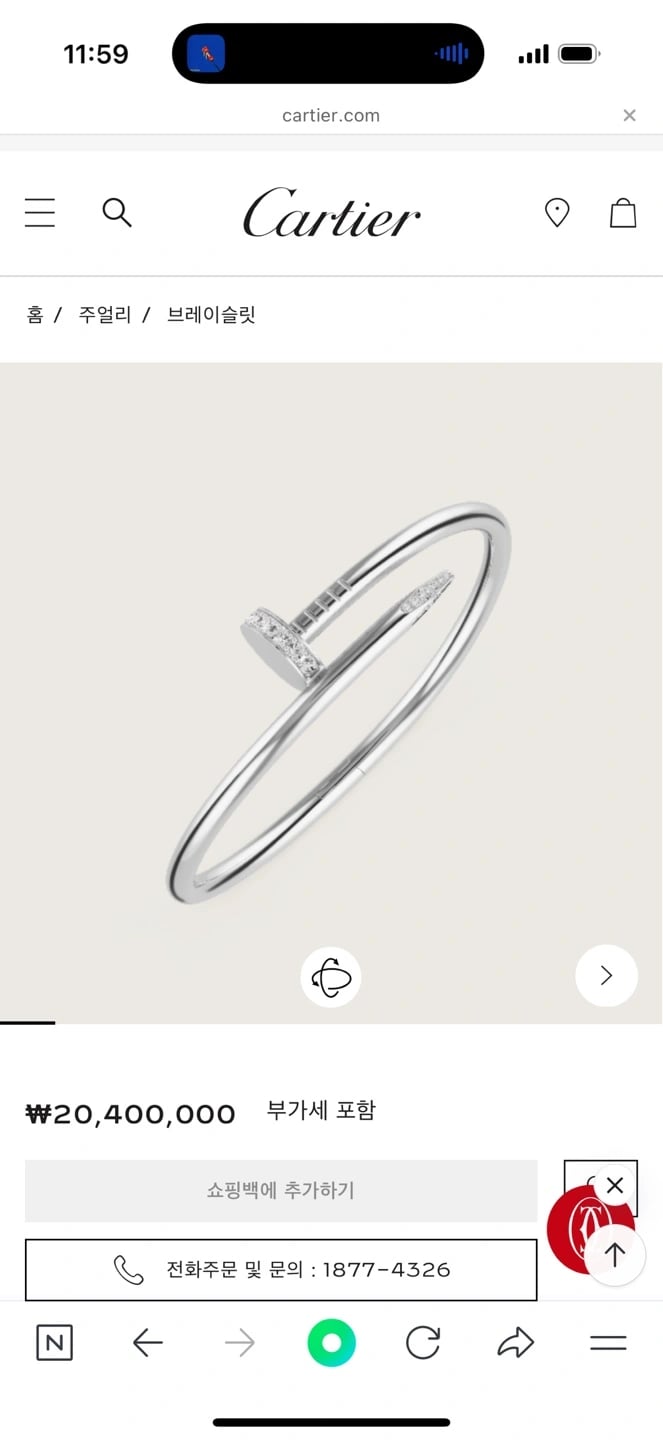Jump back to the page top
This screenshot has width=663, height=1440.
point(615,1255)
